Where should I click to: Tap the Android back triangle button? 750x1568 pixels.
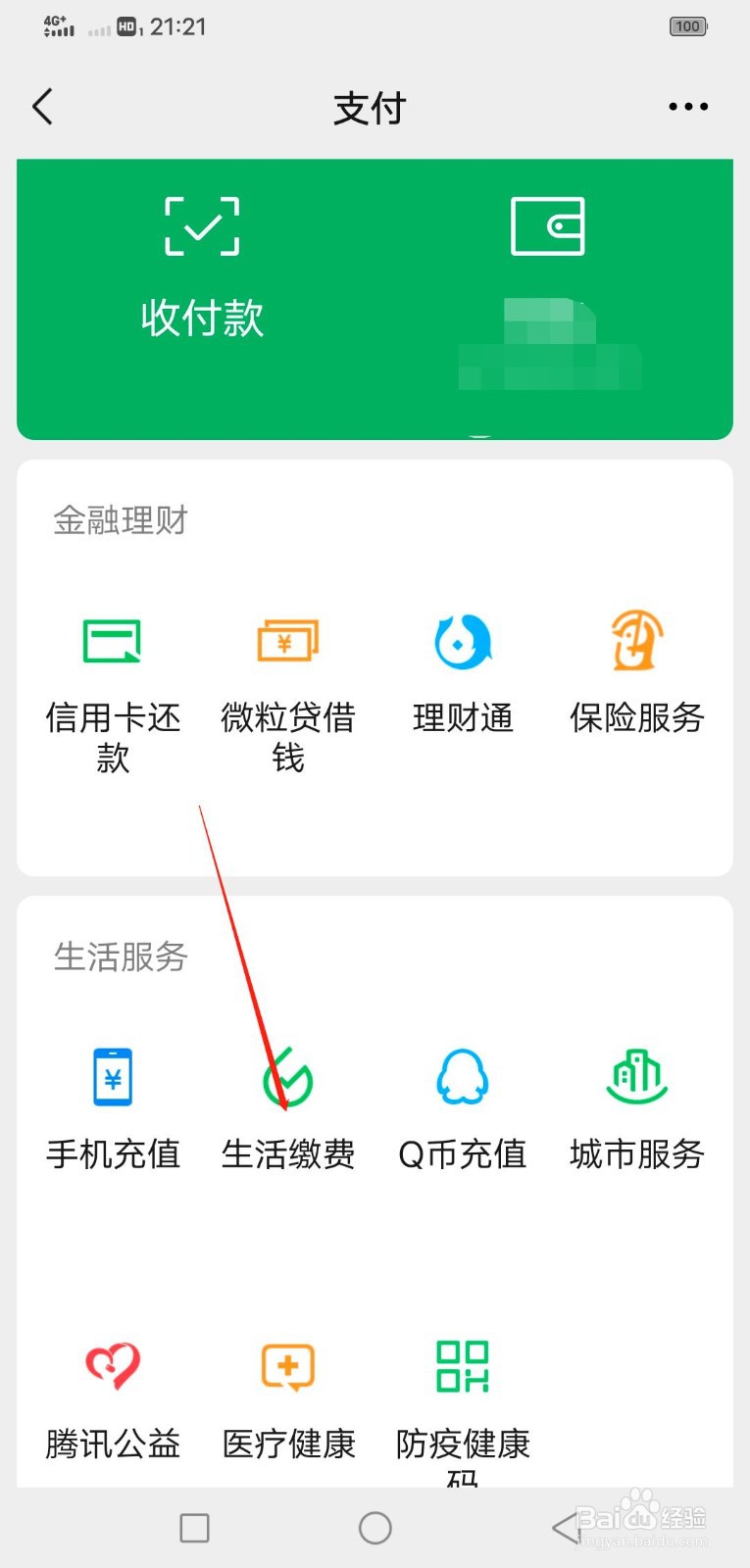[x=562, y=1527]
